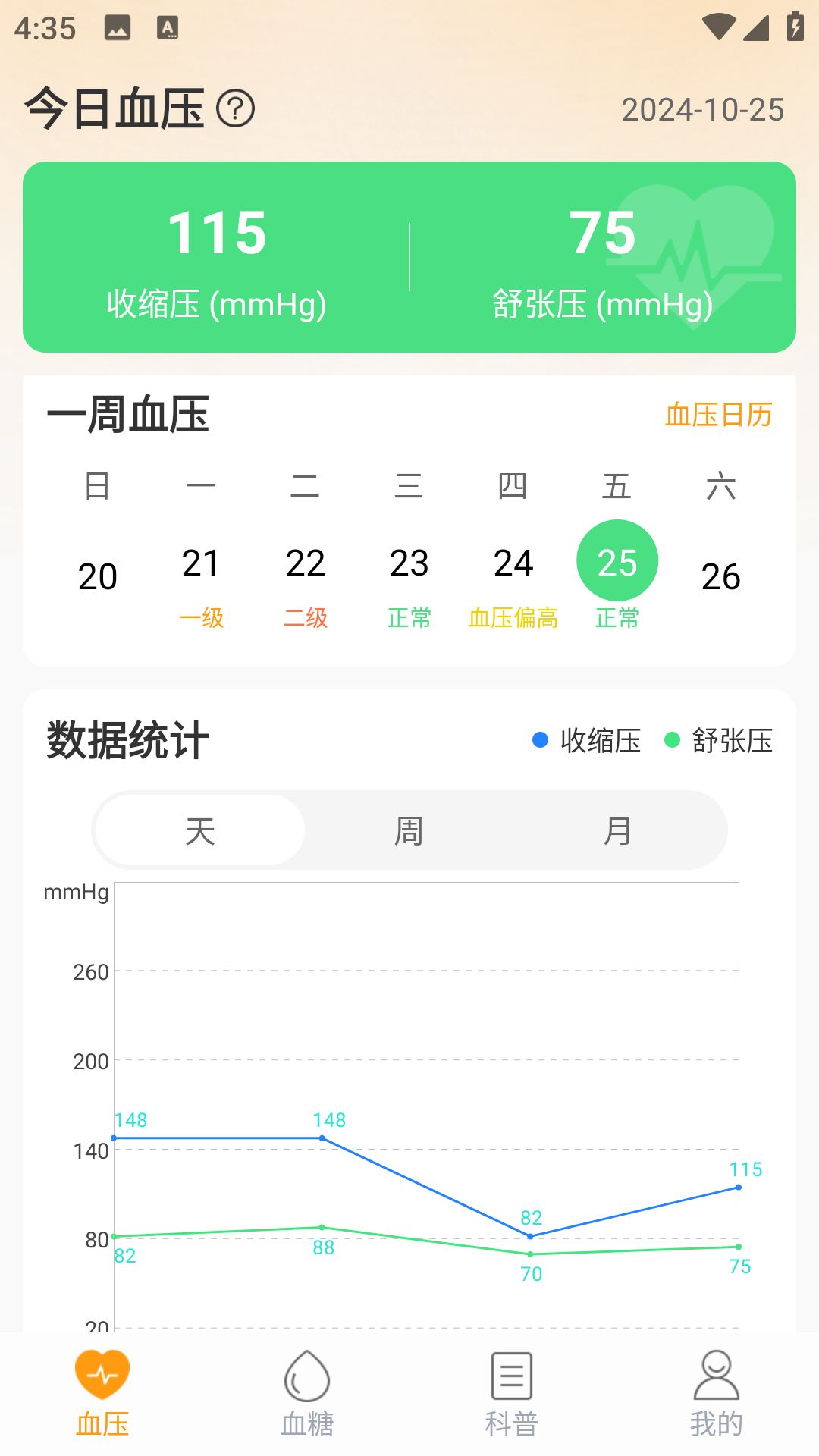The image size is (819, 1456).
Task: Tap the date label 2024-10-25
Action: coord(701,109)
